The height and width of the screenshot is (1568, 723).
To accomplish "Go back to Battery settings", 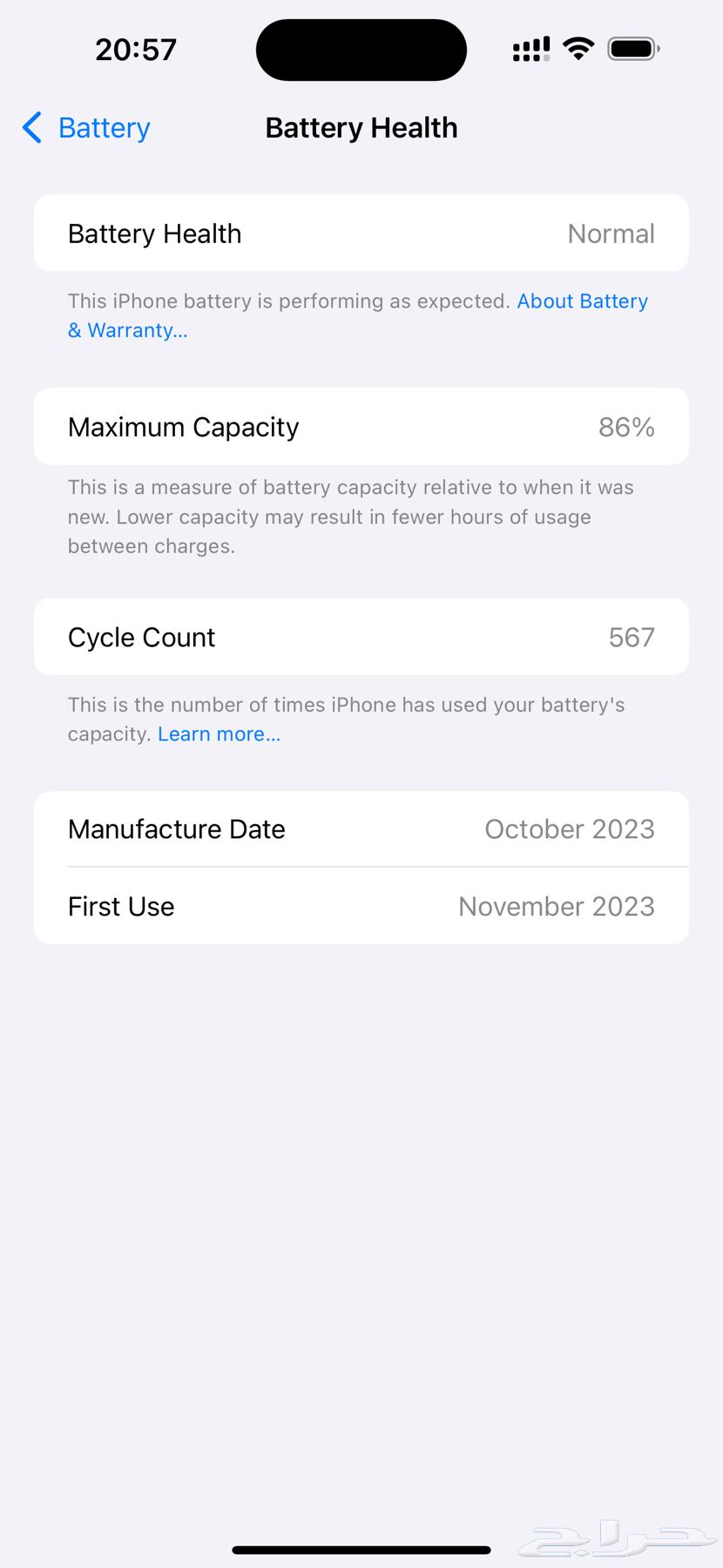I will pyautogui.click(x=86, y=128).
